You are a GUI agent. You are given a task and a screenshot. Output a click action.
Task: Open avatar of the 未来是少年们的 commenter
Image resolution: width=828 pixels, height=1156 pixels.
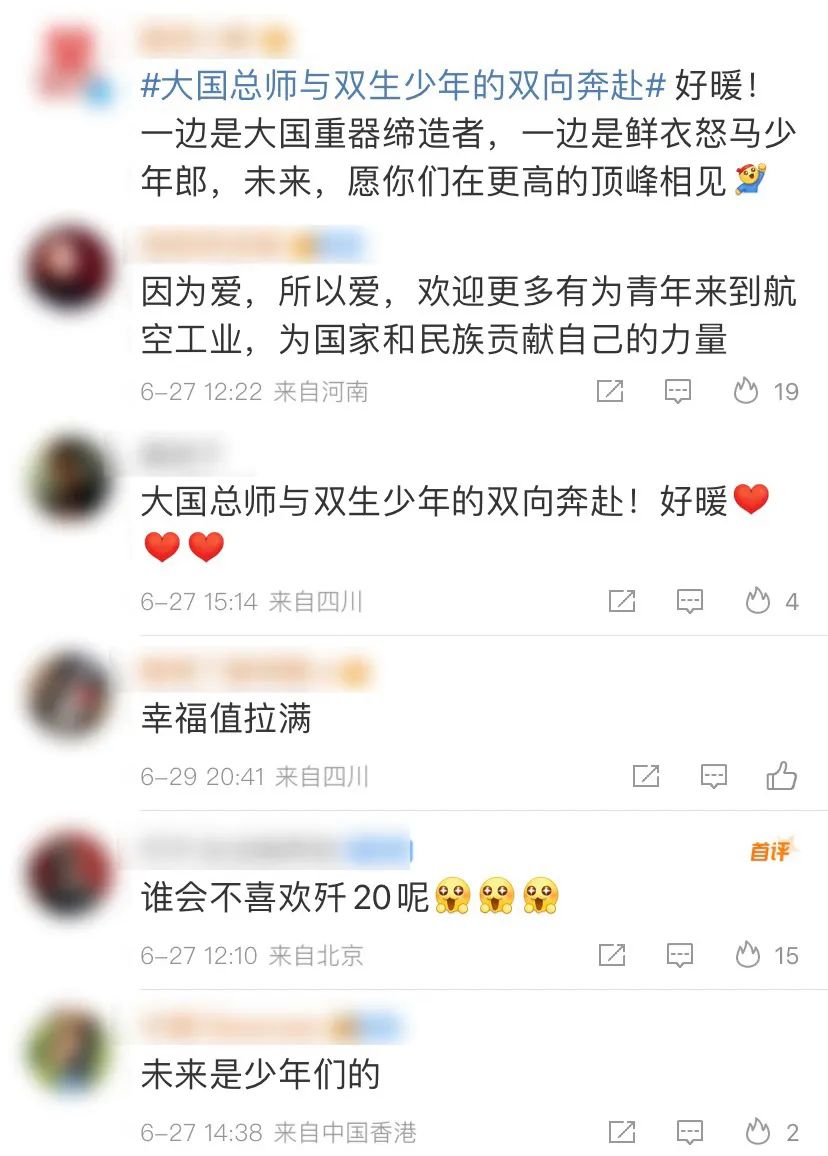[68, 1050]
